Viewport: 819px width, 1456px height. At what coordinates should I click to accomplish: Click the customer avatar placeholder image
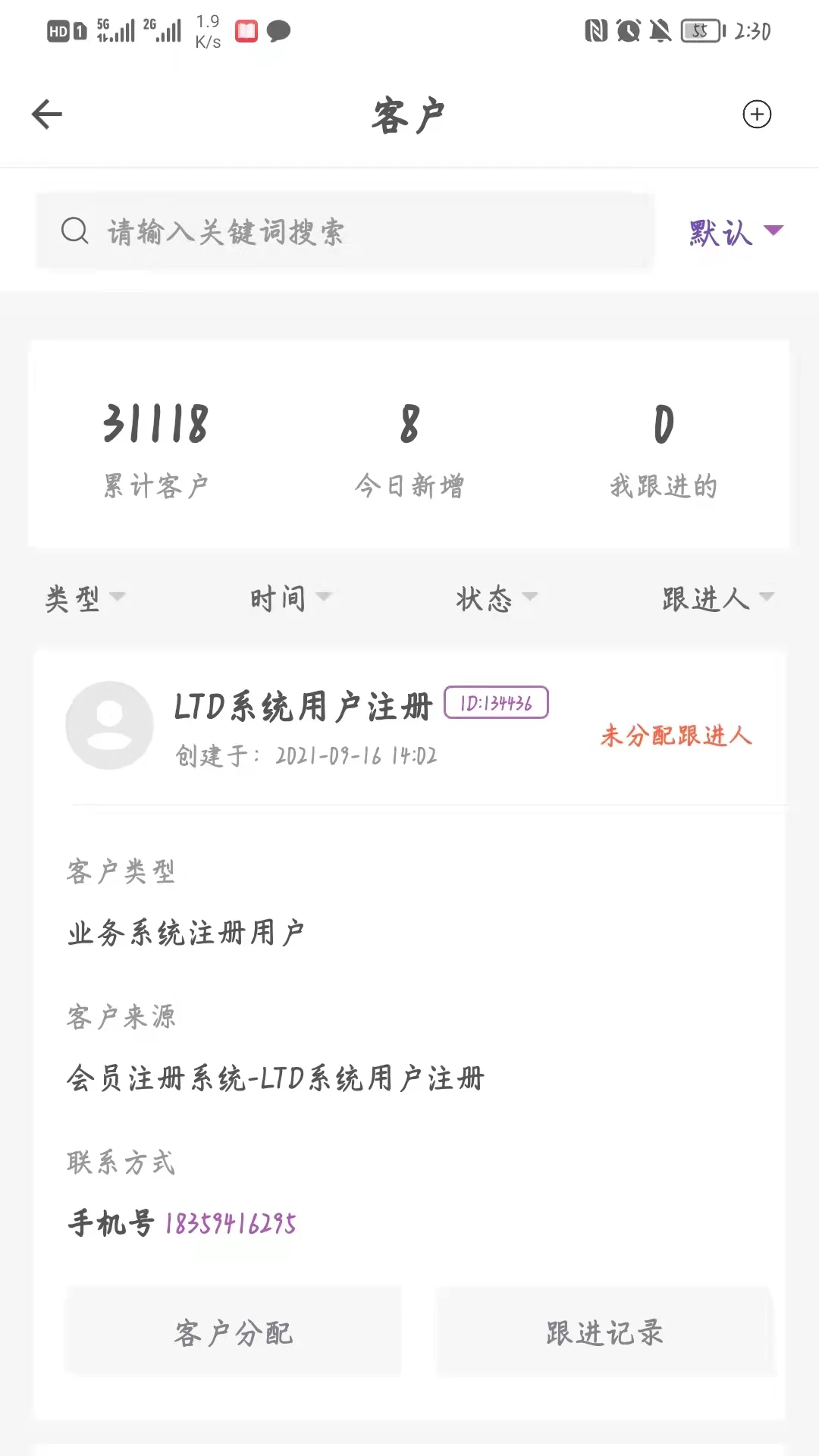click(x=109, y=725)
